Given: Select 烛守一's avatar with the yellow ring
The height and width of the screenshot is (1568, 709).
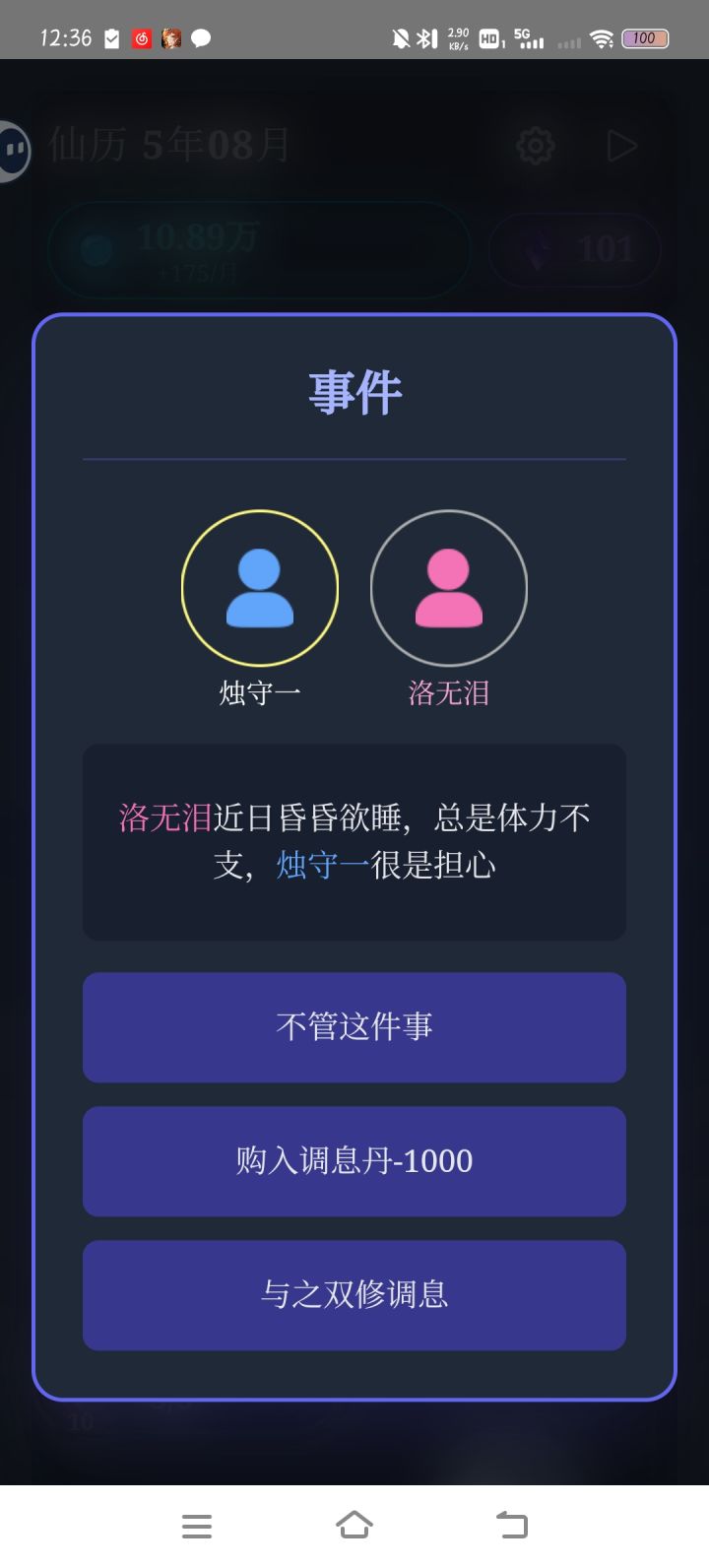Looking at the screenshot, I should point(259,587).
